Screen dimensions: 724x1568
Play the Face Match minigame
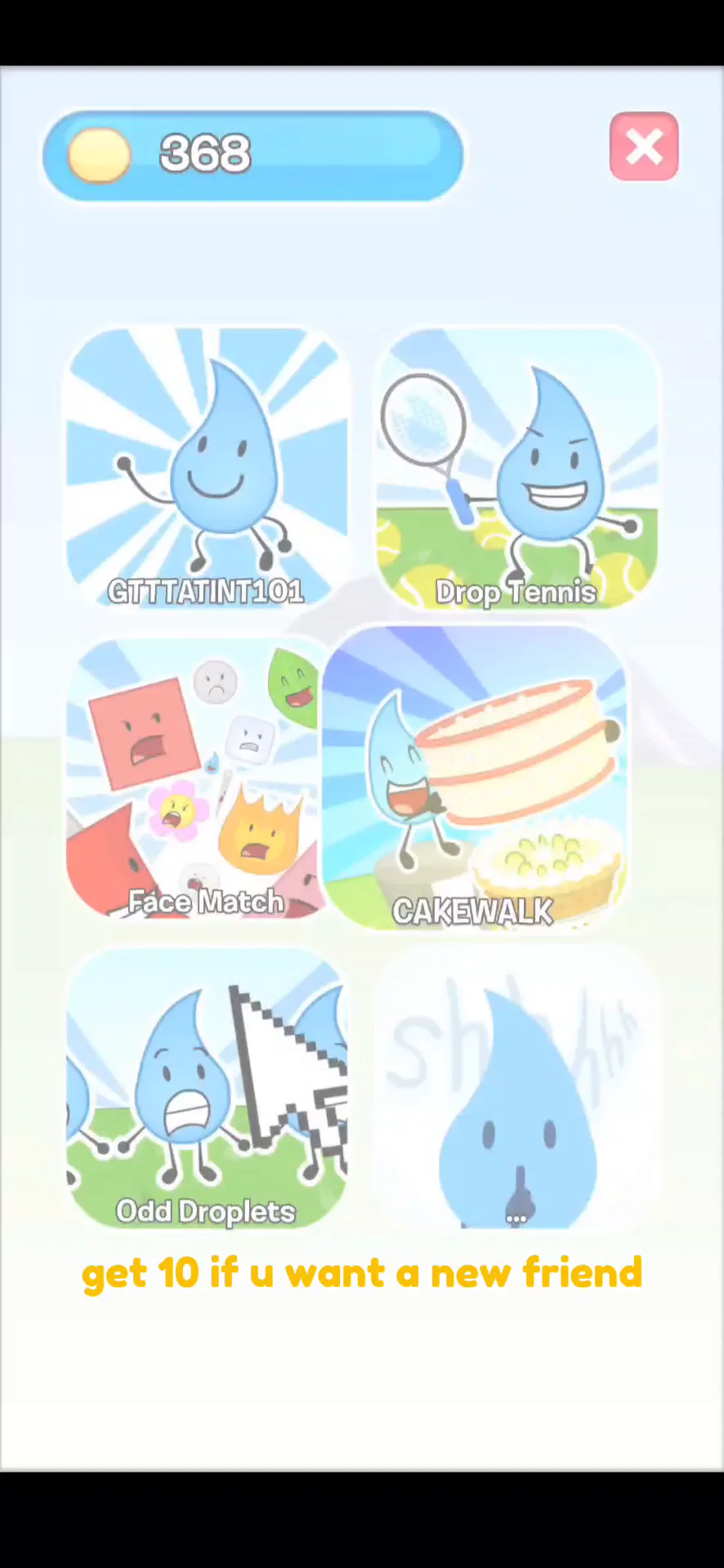[x=196, y=779]
